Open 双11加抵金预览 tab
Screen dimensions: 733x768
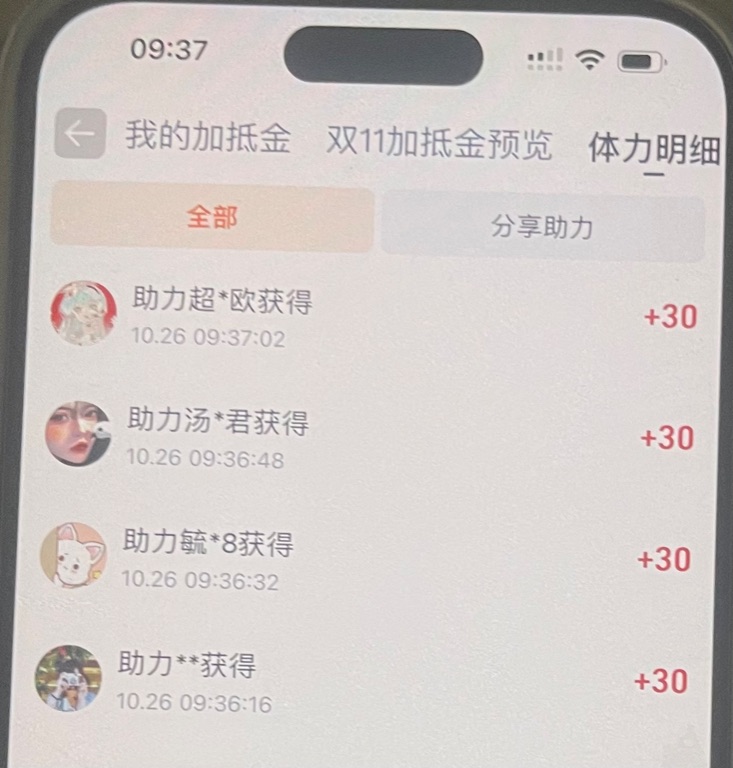click(x=438, y=144)
